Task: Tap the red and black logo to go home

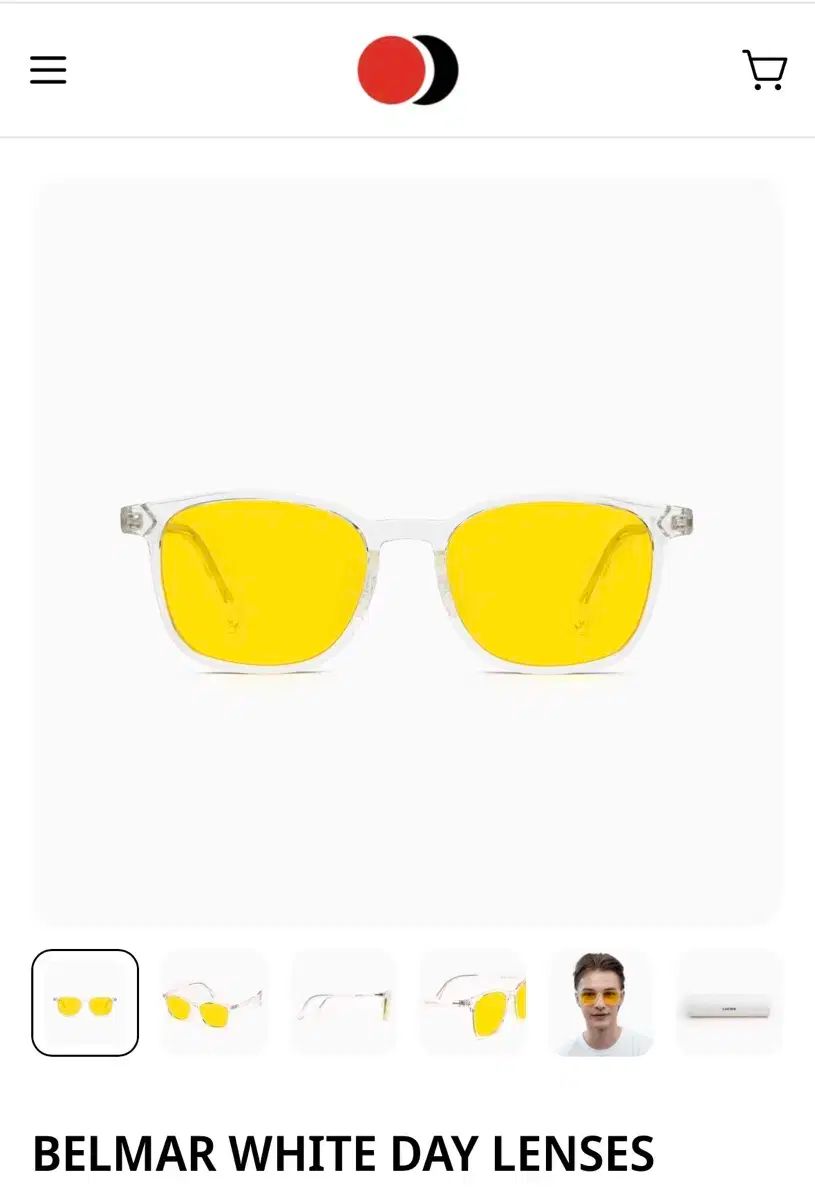Action: pos(407,70)
